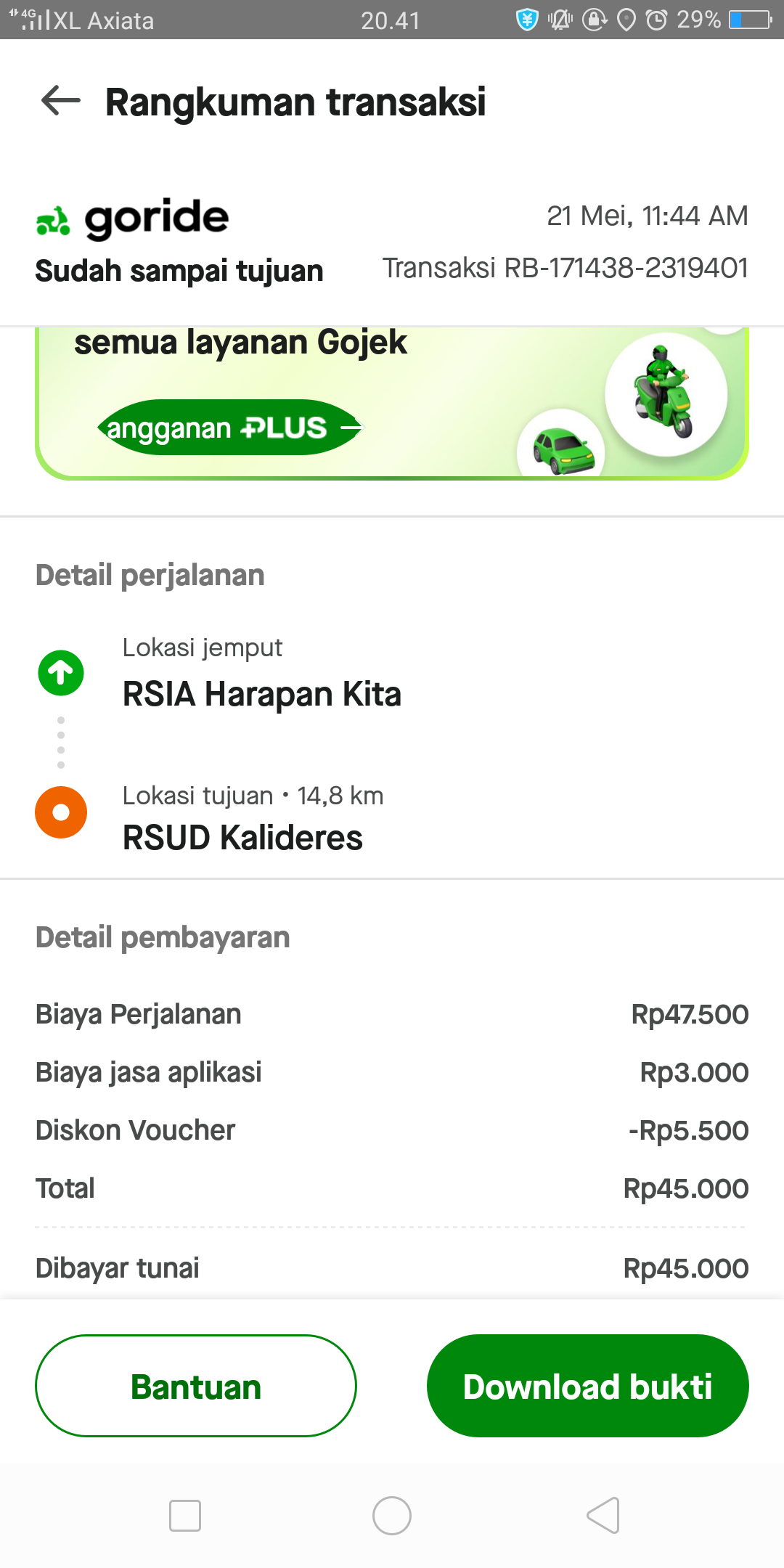Tap the Bantuan help button
Viewport: 784px width, 1568px height.
[x=196, y=1386]
